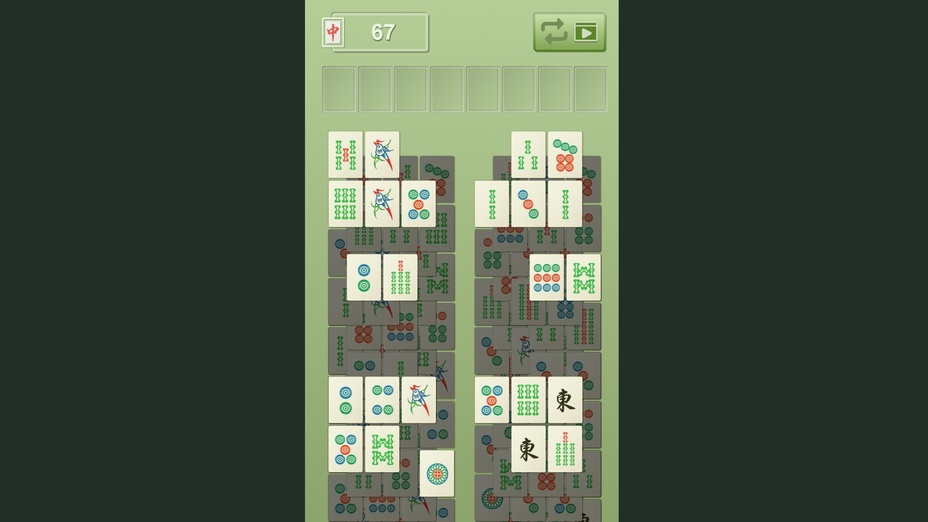The height and width of the screenshot is (522, 928).
Task: Pick the bird tile beside the five bamboo tile
Action: 382,155
